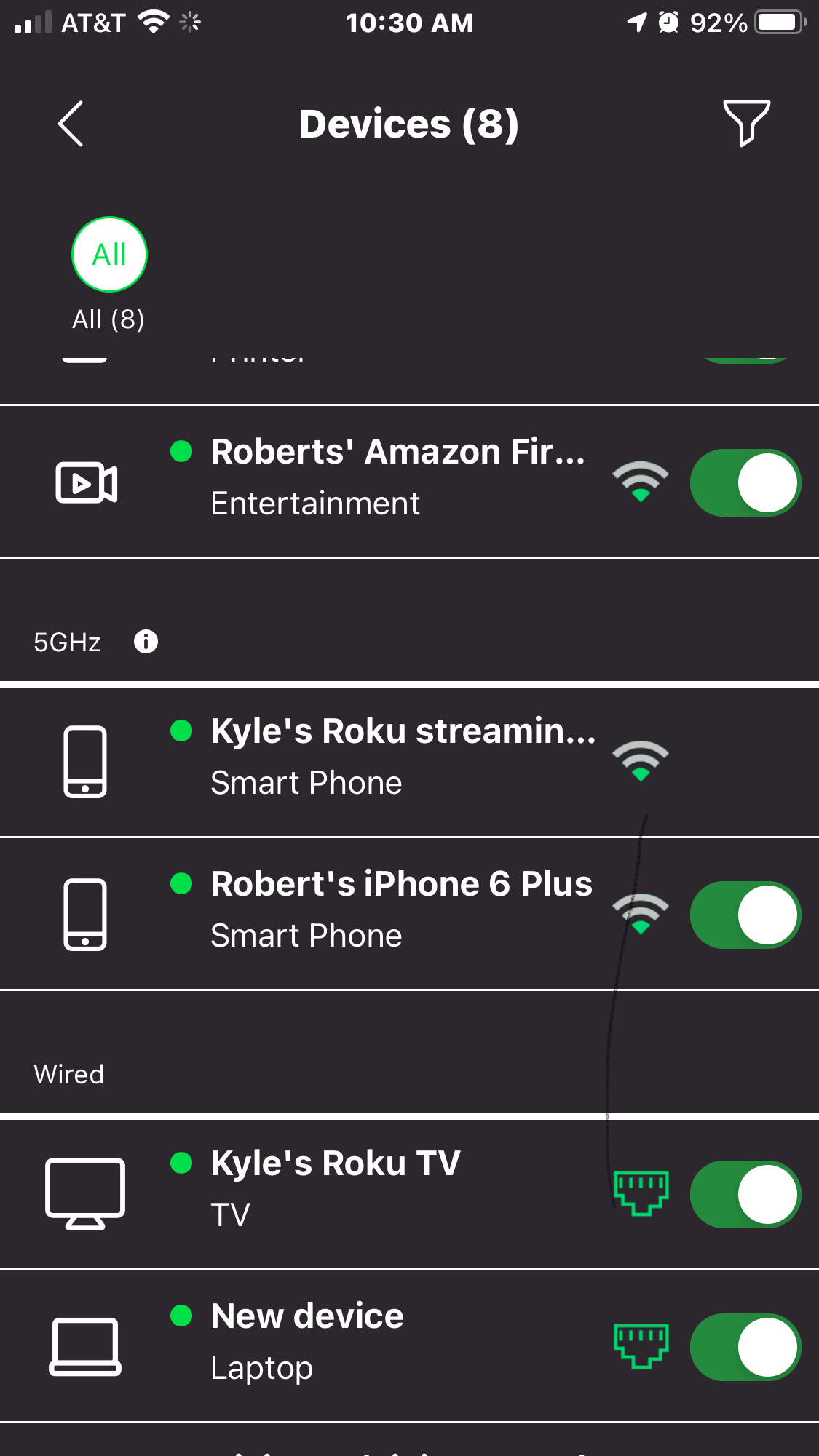Screen dimensions: 819x1456
Task: Show info about the 5GHz band
Action: 146,642
